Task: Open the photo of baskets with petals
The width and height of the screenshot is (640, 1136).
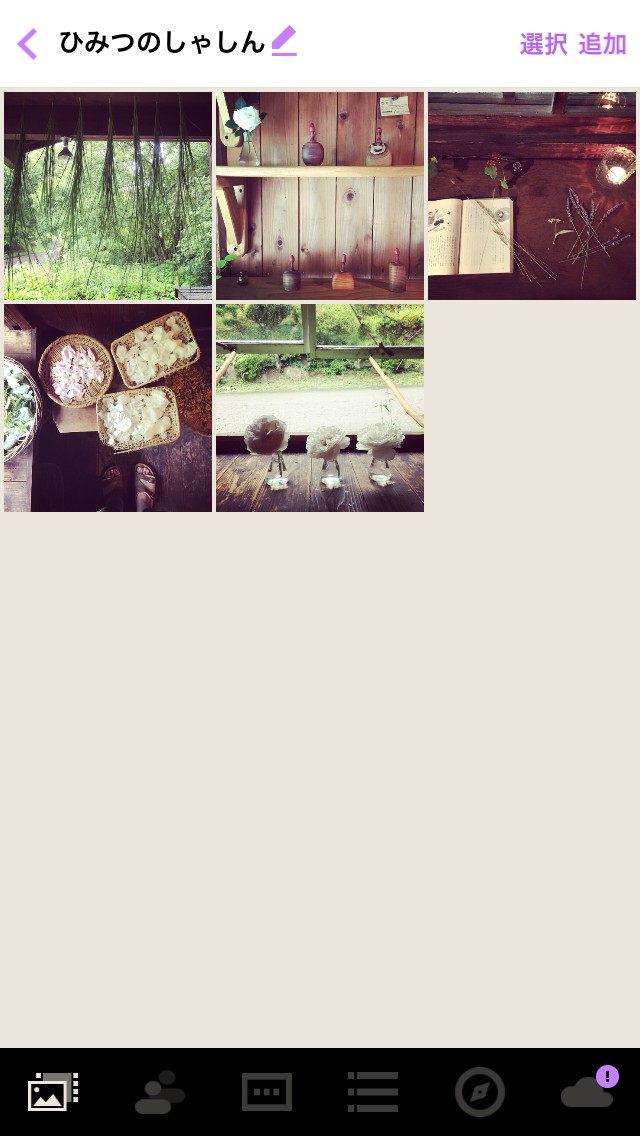Action: [108, 408]
